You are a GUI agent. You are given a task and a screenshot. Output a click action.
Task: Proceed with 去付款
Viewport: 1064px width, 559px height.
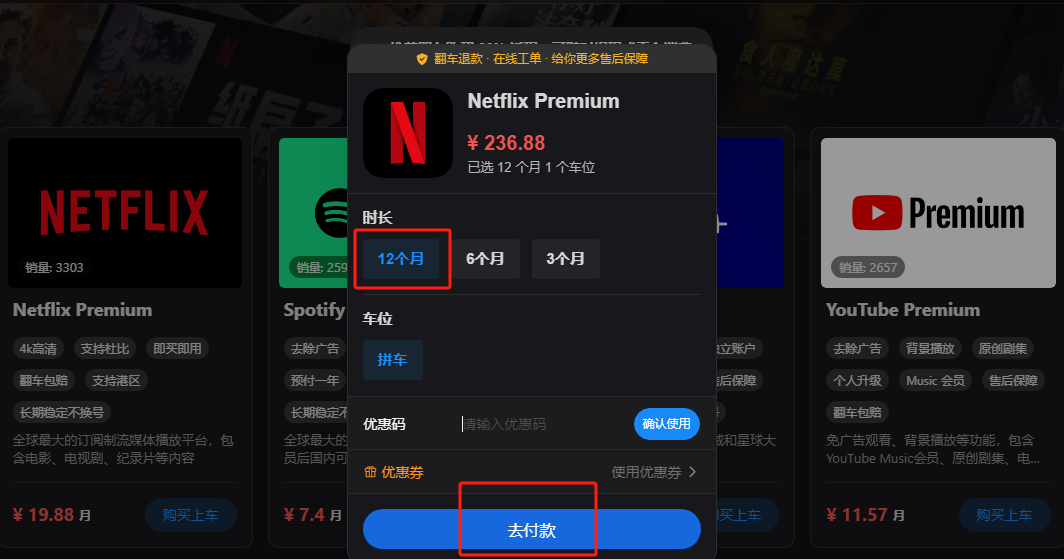pos(531,530)
